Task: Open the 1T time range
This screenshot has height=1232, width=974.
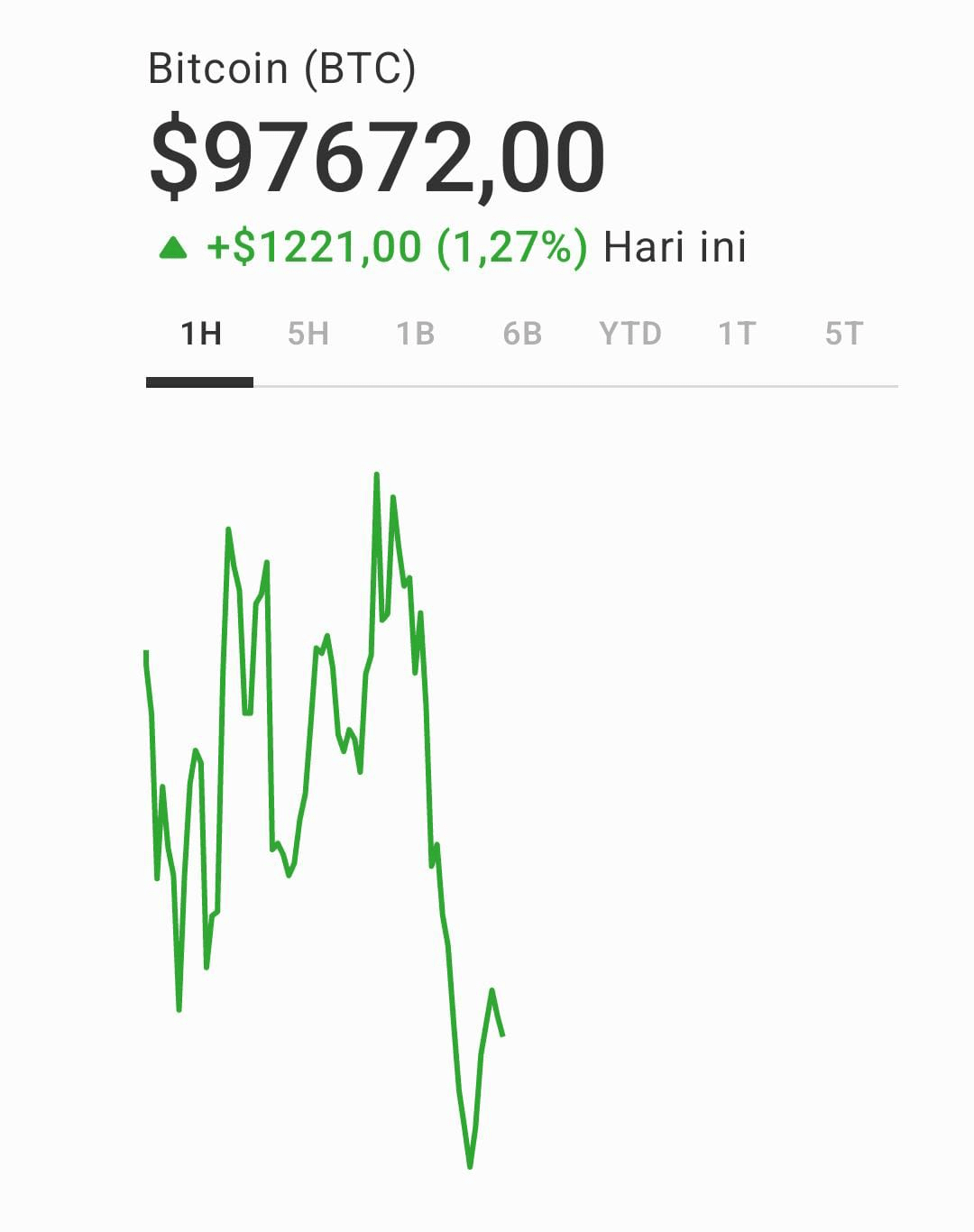Action: point(736,335)
